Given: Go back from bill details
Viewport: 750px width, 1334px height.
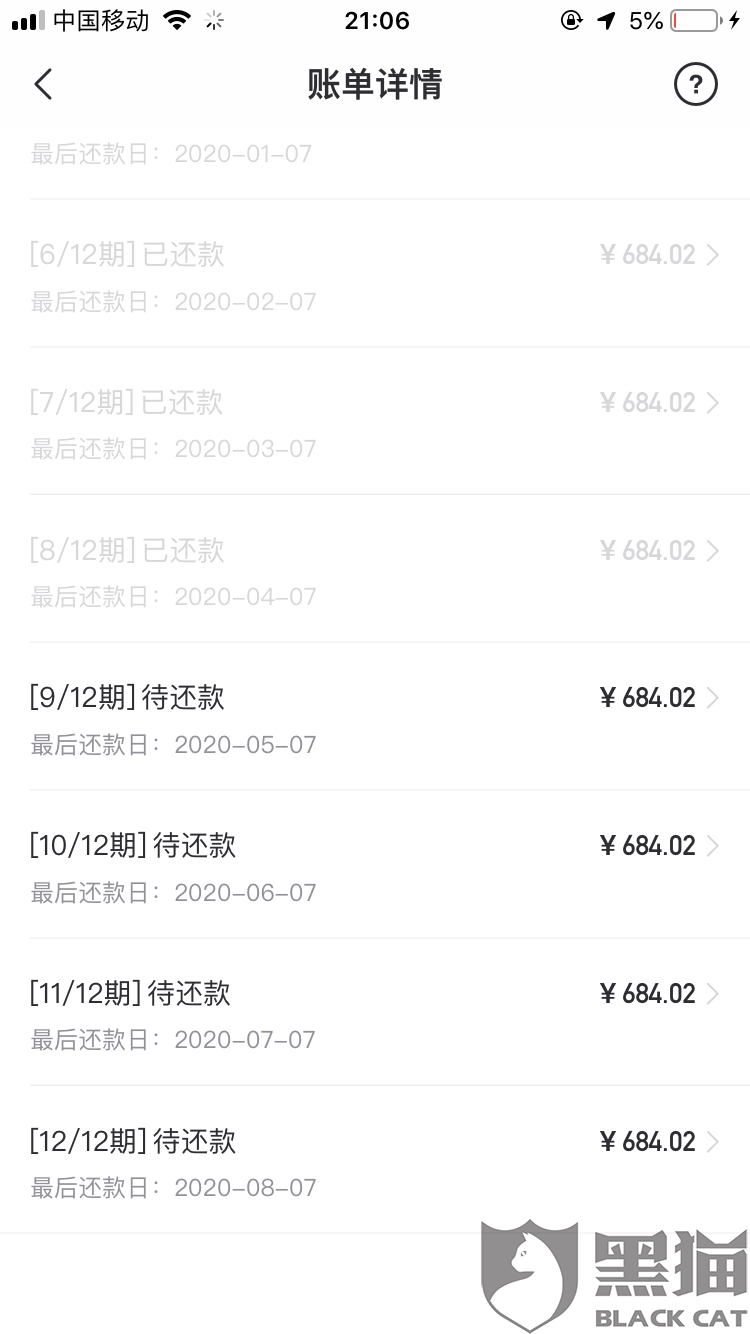Looking at the screenshot, I should (43, 85).
